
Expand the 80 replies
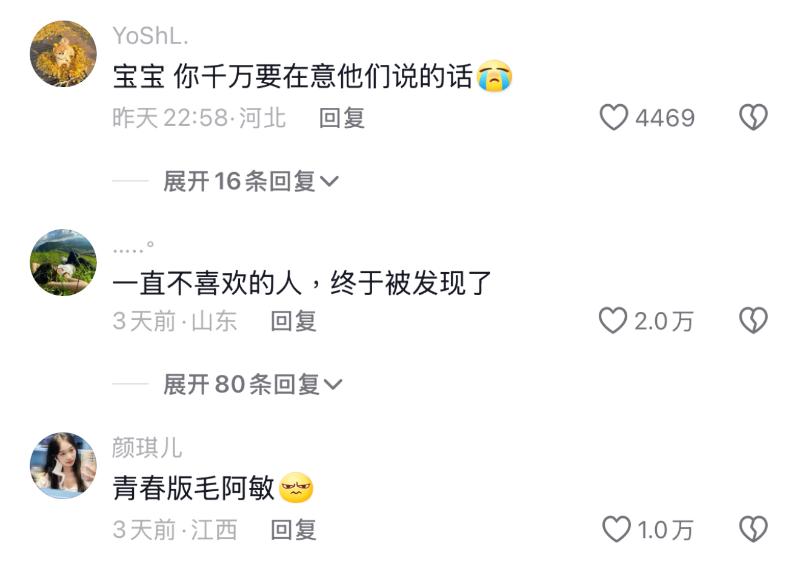click(253, 384)
